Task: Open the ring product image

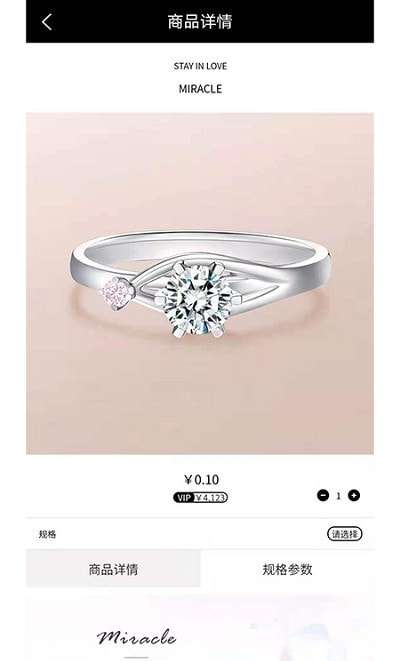Action: pyautogui.click(x=200, y=283)
